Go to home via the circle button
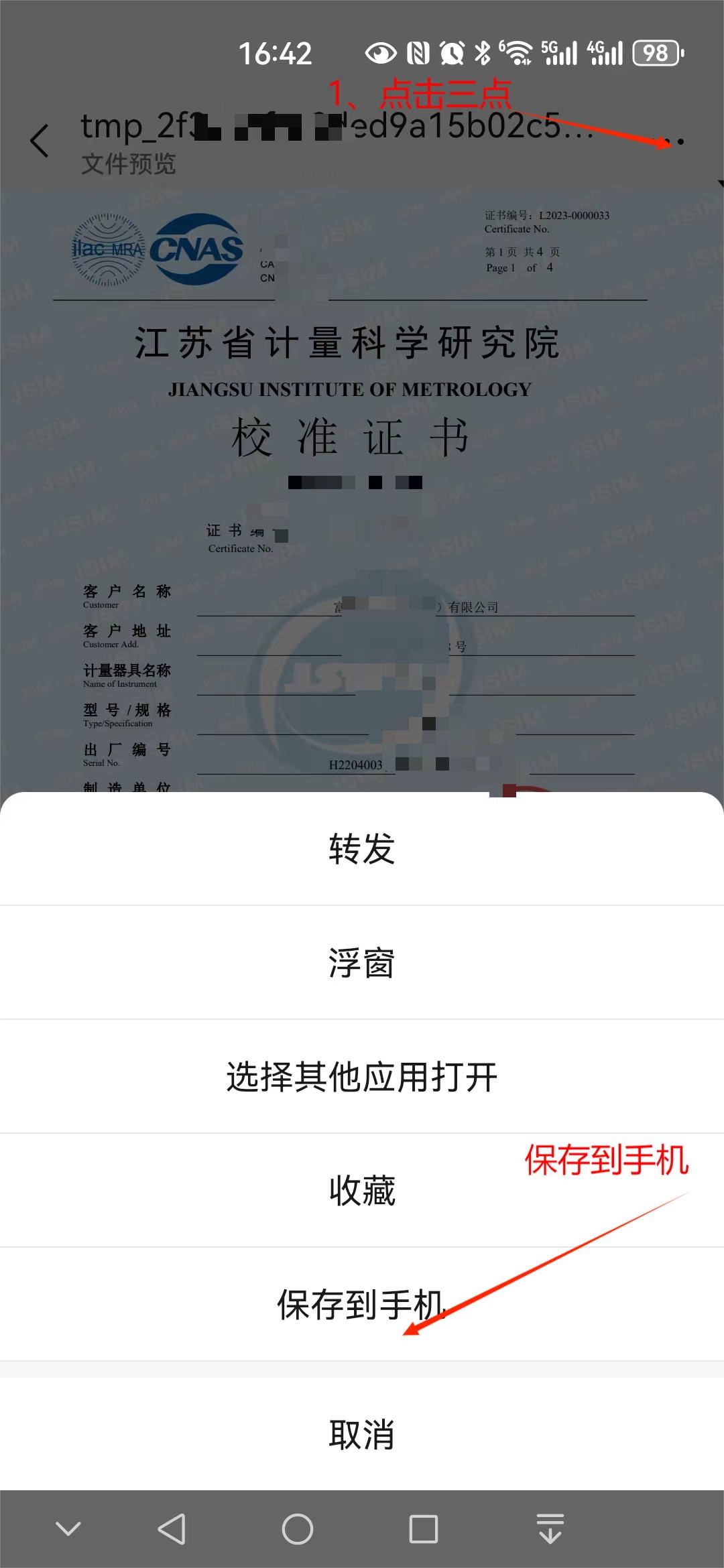Image resolution: width=724 pixels, height=1568 pixels. (x=298, y=1529)
